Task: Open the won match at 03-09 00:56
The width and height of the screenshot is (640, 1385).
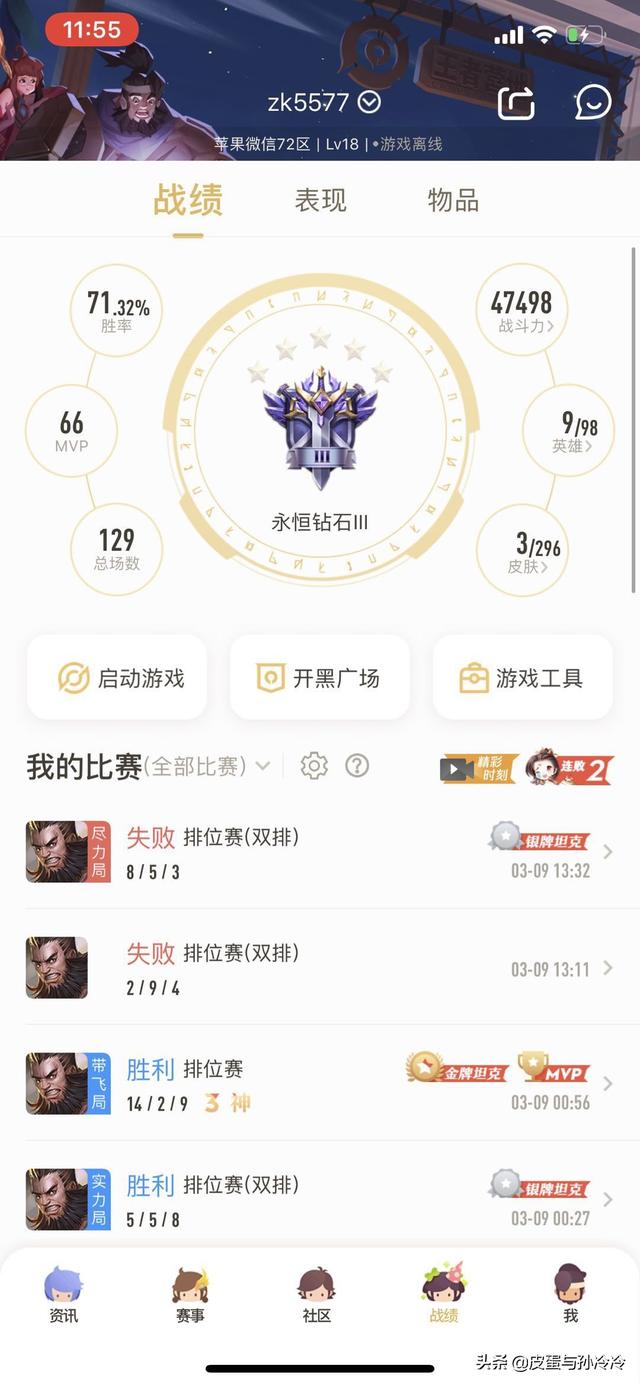Action: [320, 1083]
